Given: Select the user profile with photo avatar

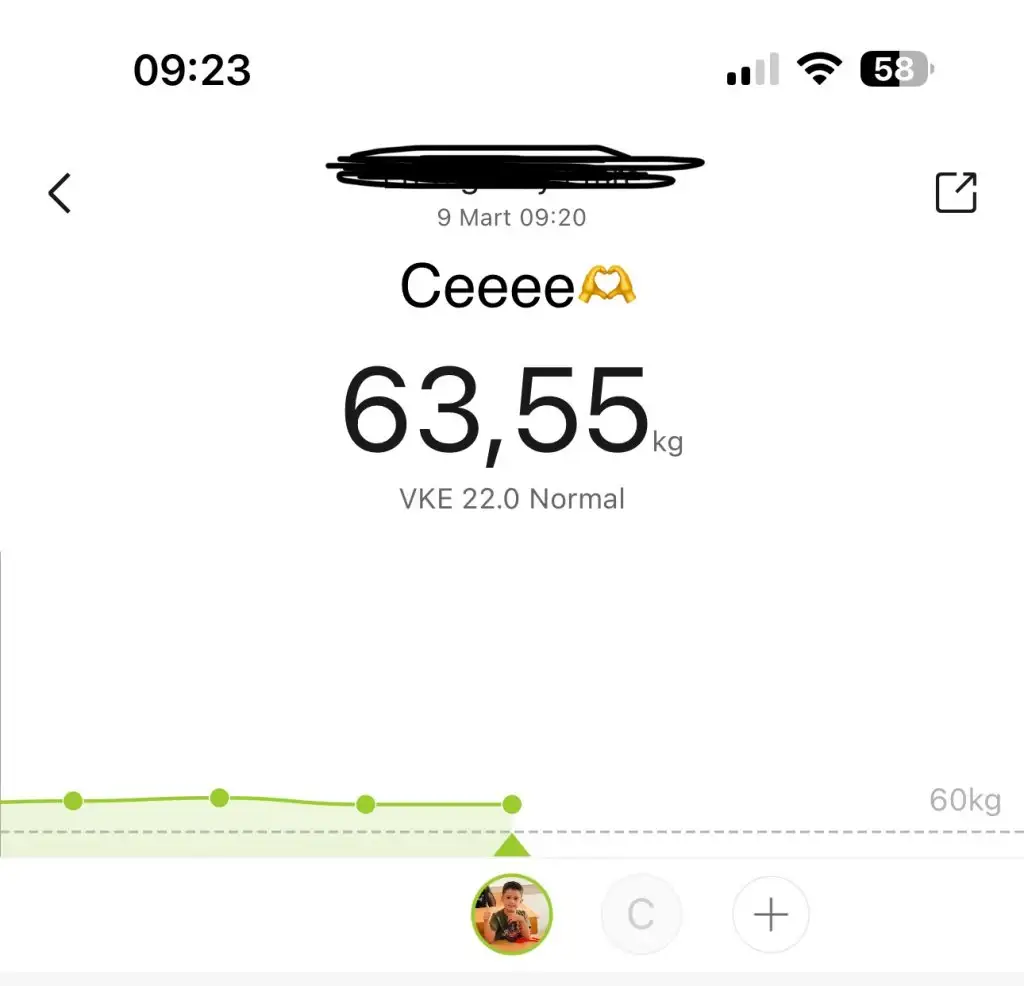Looking at the screenshot, I should (x=511, y=914).
